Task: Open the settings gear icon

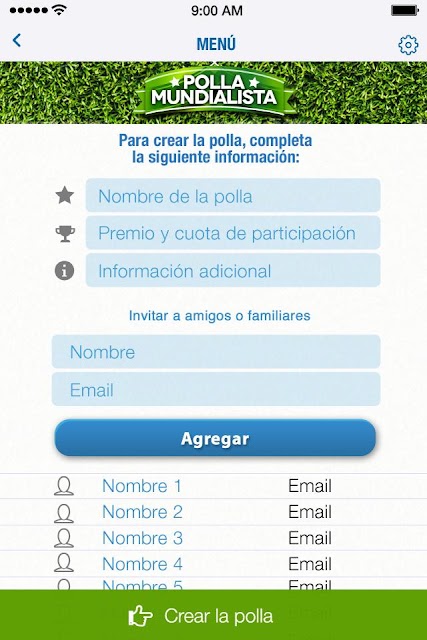Action: (x=408, y=44)
